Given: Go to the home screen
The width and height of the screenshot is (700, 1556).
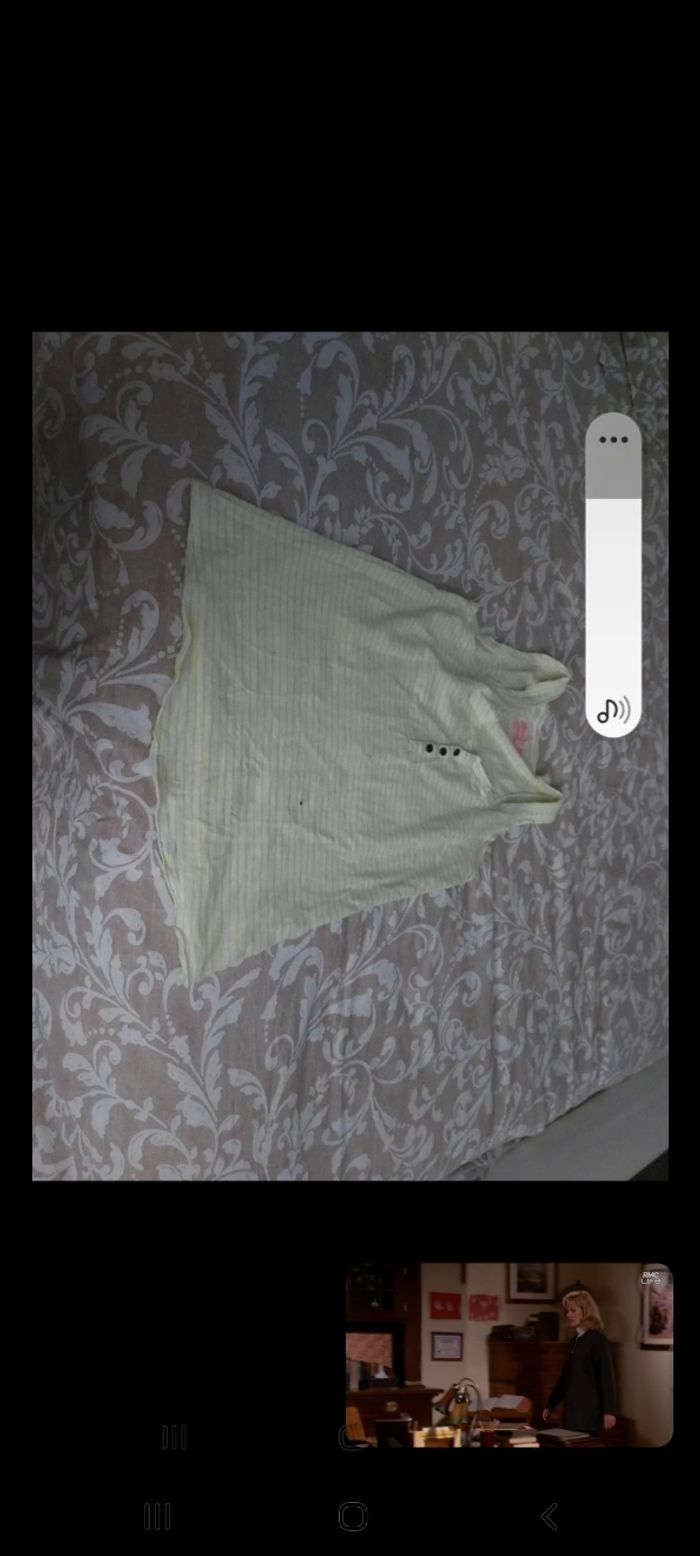Looking at the screenshot, I should (352, 1516).
